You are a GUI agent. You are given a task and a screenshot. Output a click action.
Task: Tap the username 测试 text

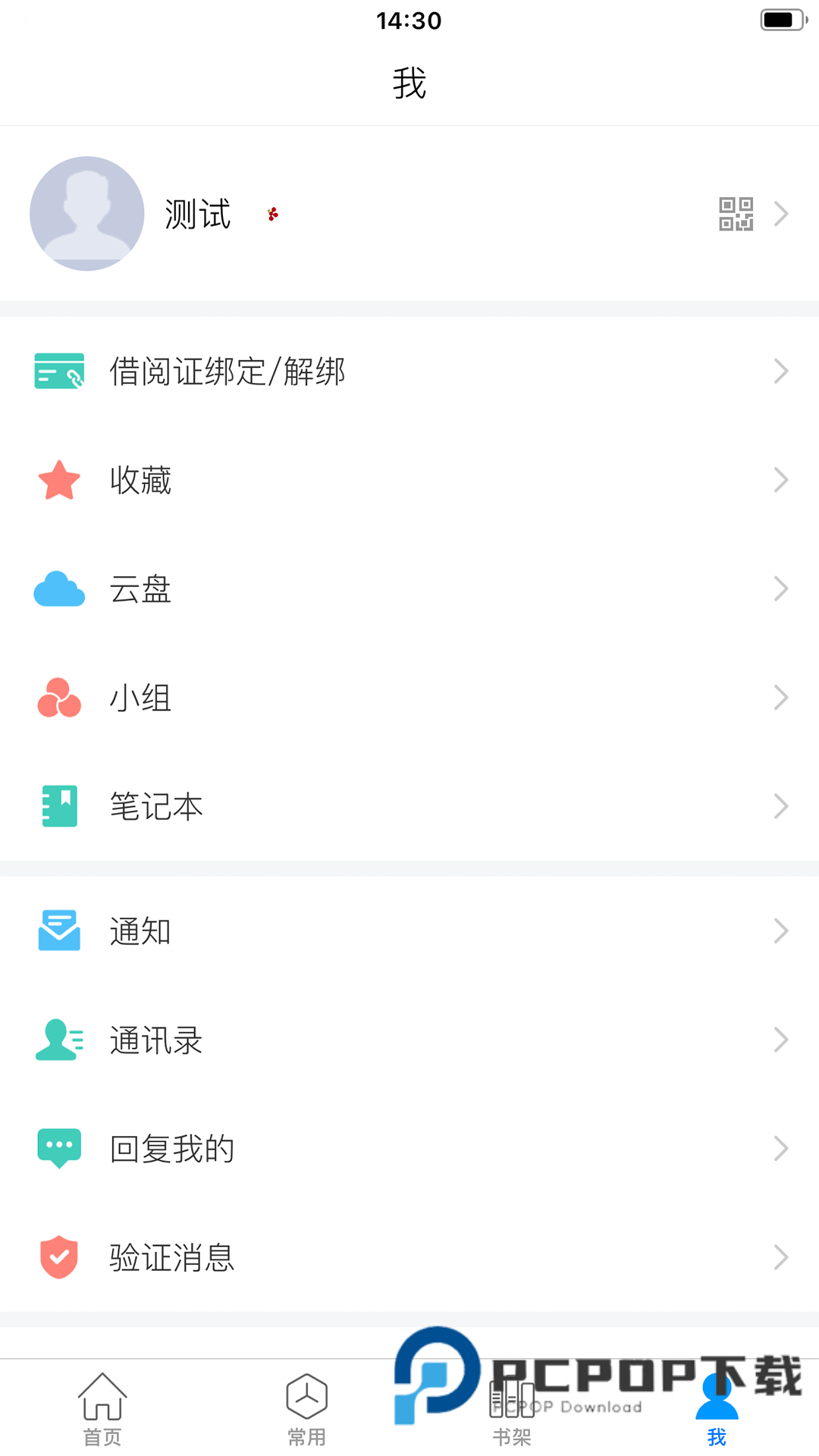point(196,214)
